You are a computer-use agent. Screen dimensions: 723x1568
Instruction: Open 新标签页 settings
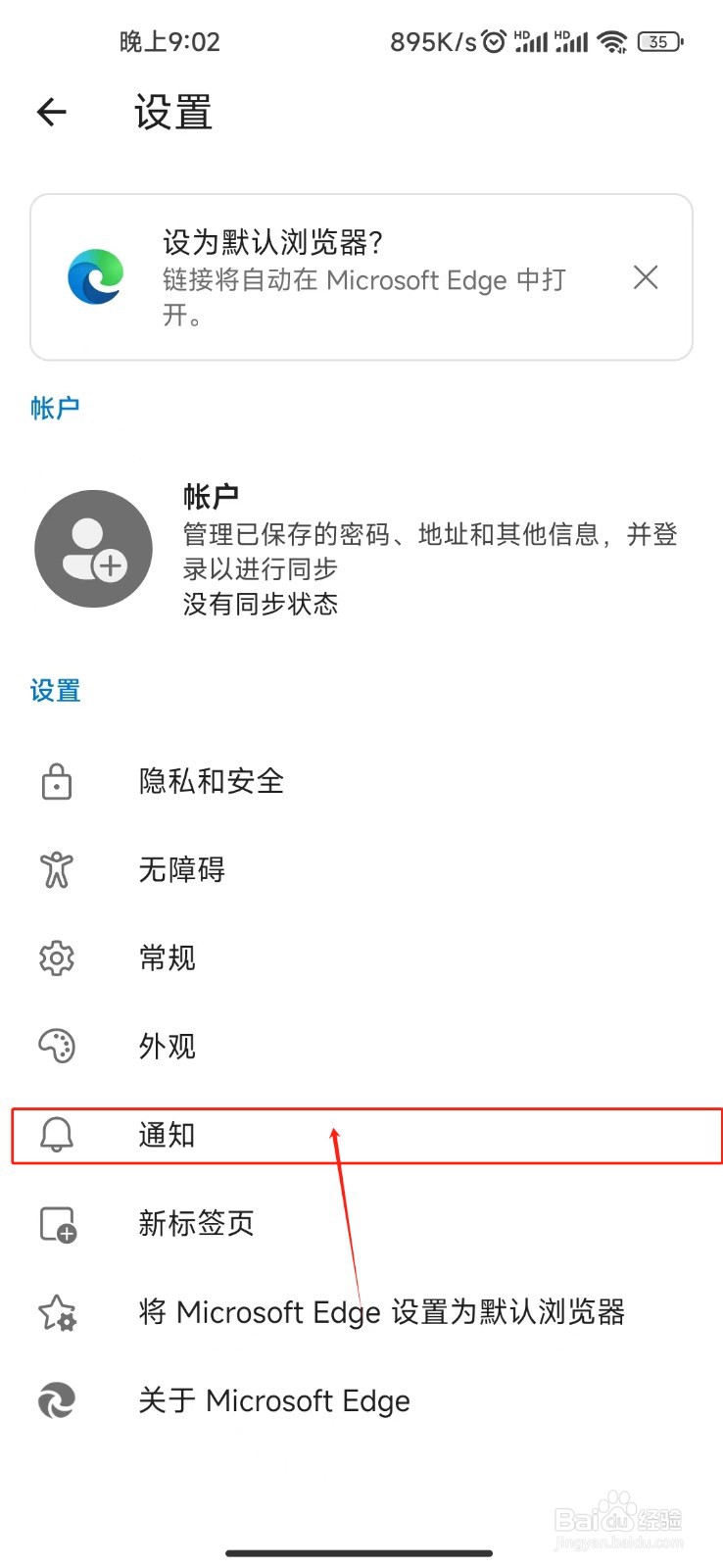361,1223
